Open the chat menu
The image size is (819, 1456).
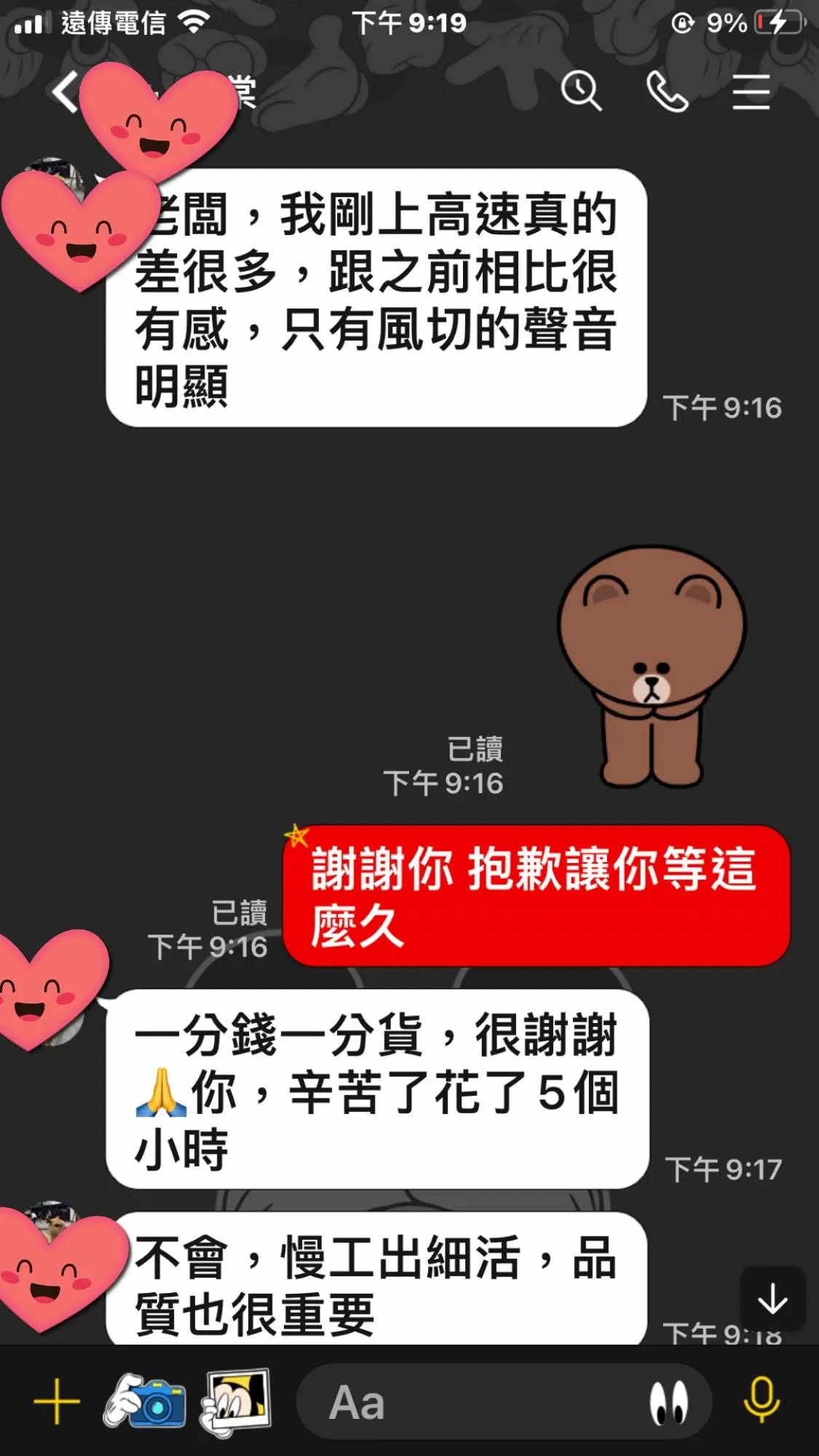(751, 92)
